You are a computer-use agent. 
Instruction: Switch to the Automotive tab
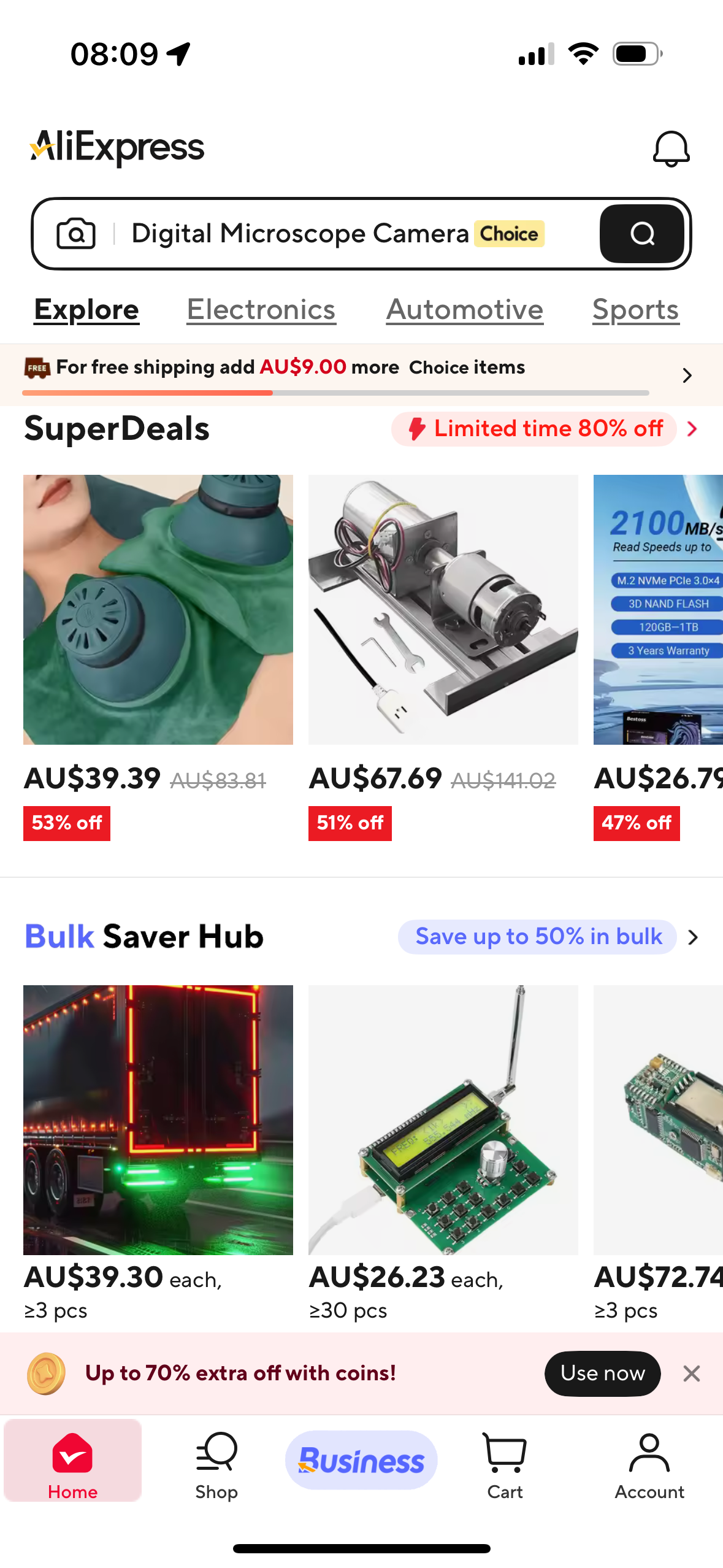click(464, 310)
